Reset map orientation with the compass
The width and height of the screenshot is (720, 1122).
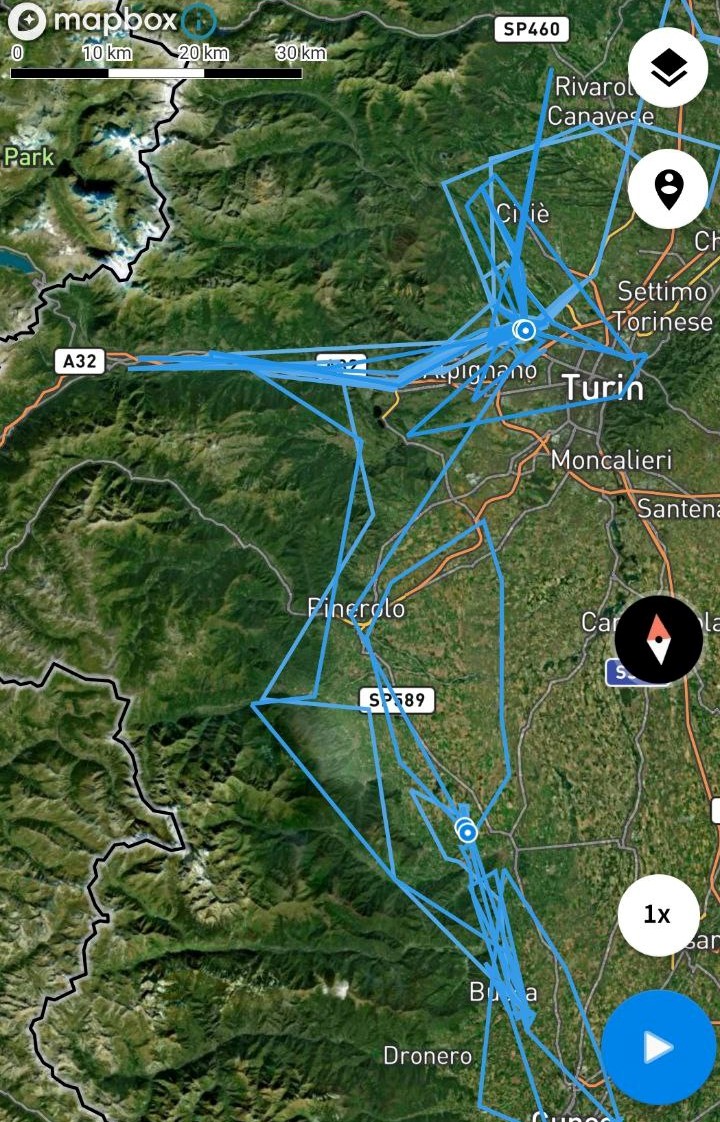point(658,640)
